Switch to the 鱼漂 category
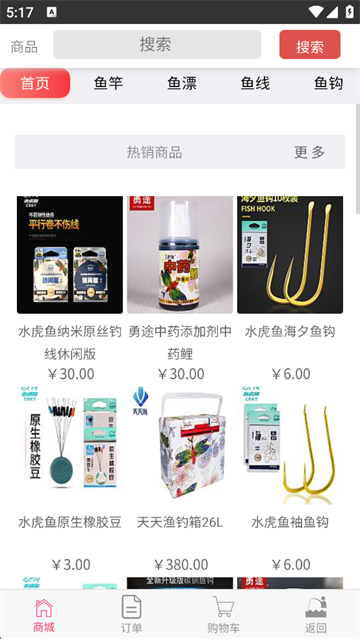 [x=182, y=83]
